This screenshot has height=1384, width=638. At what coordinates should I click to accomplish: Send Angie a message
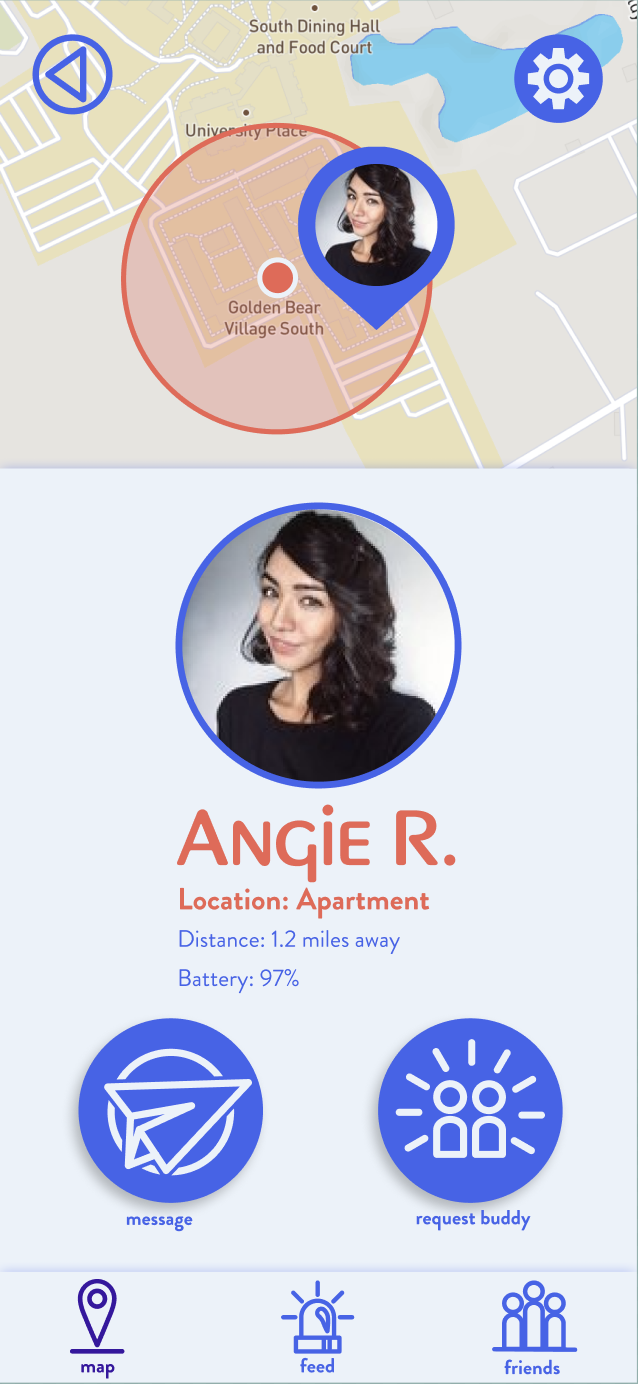(x=171, y=1110)
